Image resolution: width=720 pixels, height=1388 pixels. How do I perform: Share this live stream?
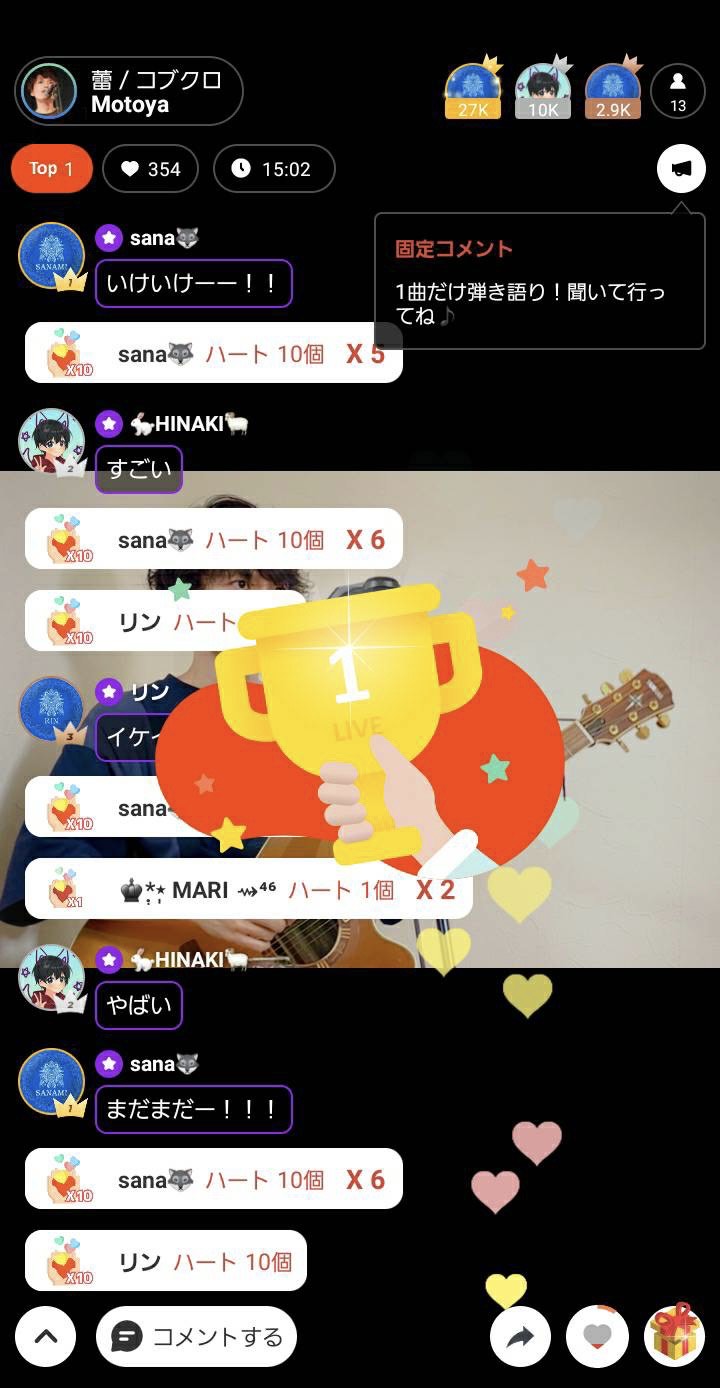point(521,1336)
